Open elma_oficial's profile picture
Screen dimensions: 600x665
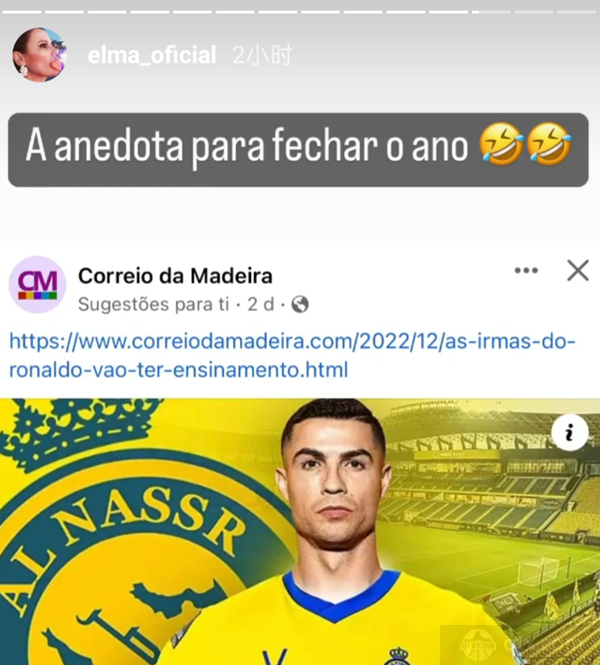pyautogui.click(x=39, y=55)
